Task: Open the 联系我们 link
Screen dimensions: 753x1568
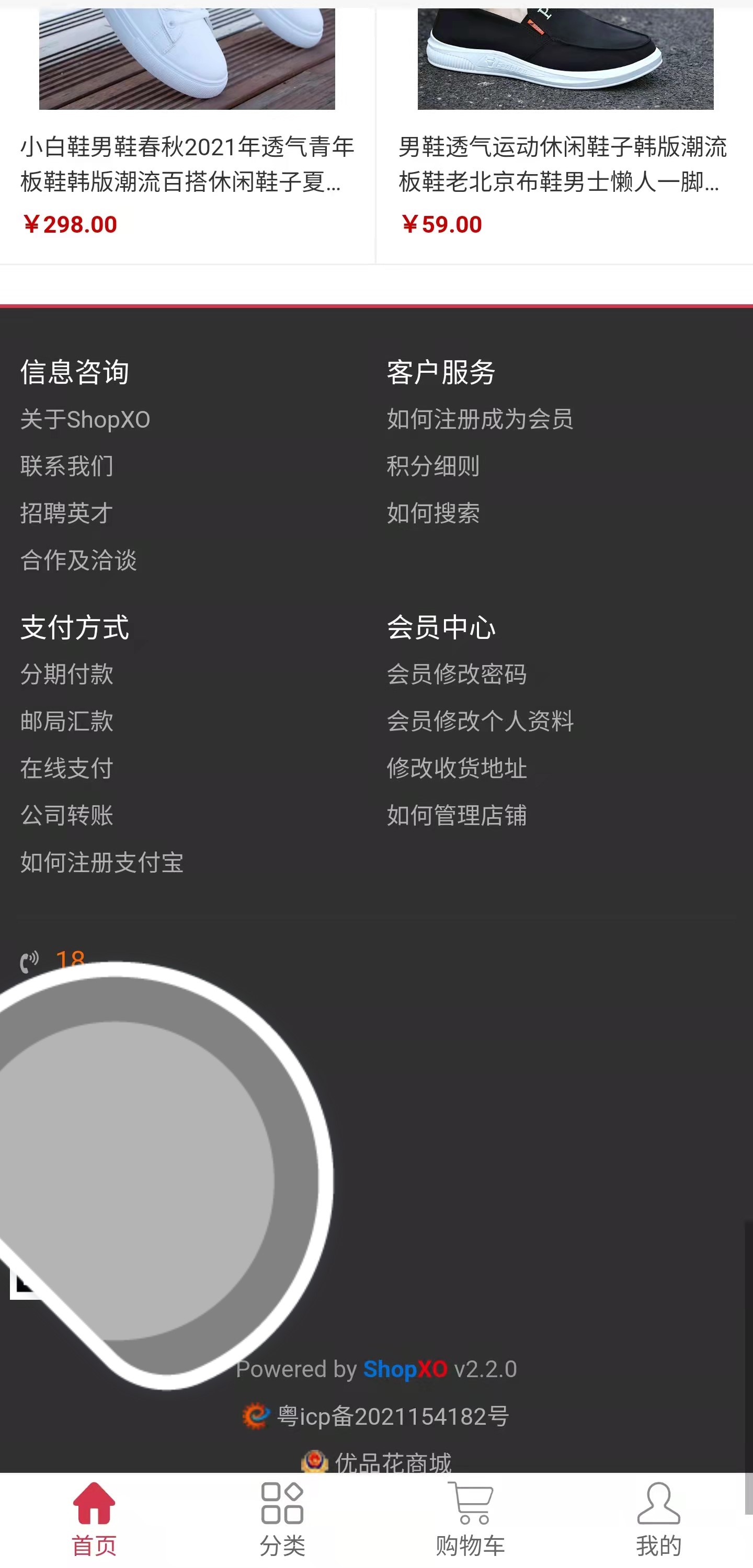Action: click(x=67, y=466)
